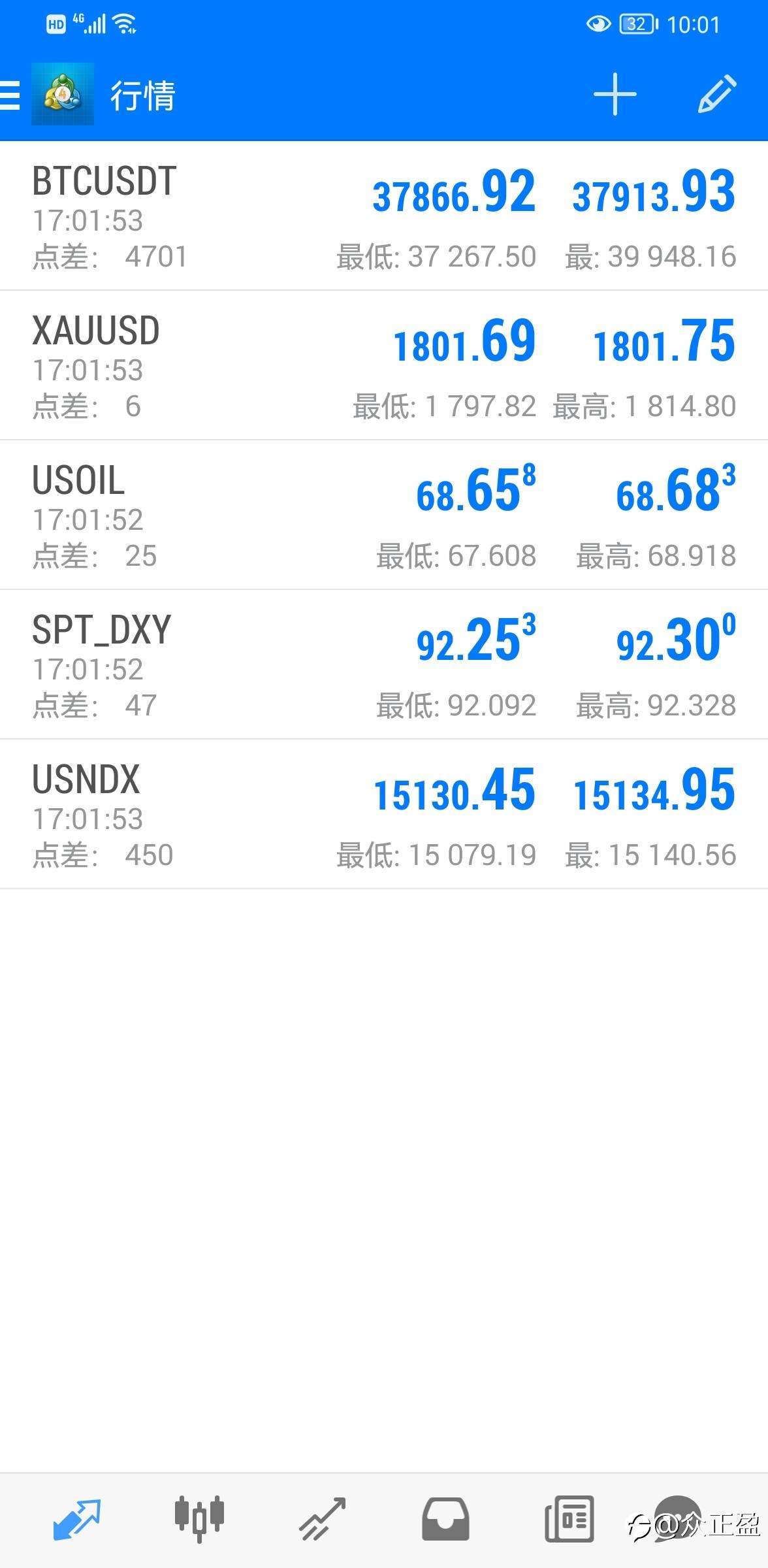
Task: Open the BTCUSDT quote row
Action: click(x=384, y=216)
